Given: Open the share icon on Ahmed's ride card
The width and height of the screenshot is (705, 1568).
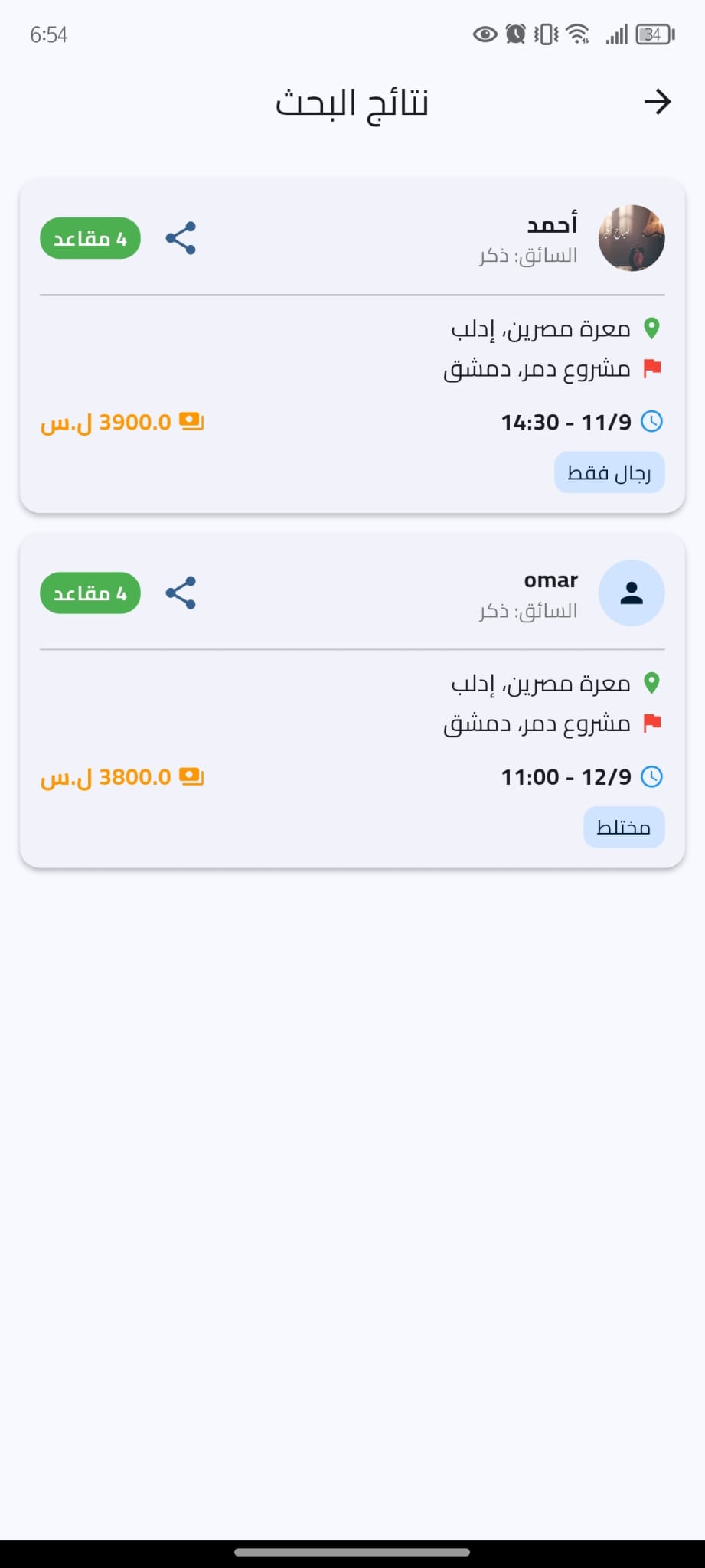Looking at the screenshot, I should point(181,238).
